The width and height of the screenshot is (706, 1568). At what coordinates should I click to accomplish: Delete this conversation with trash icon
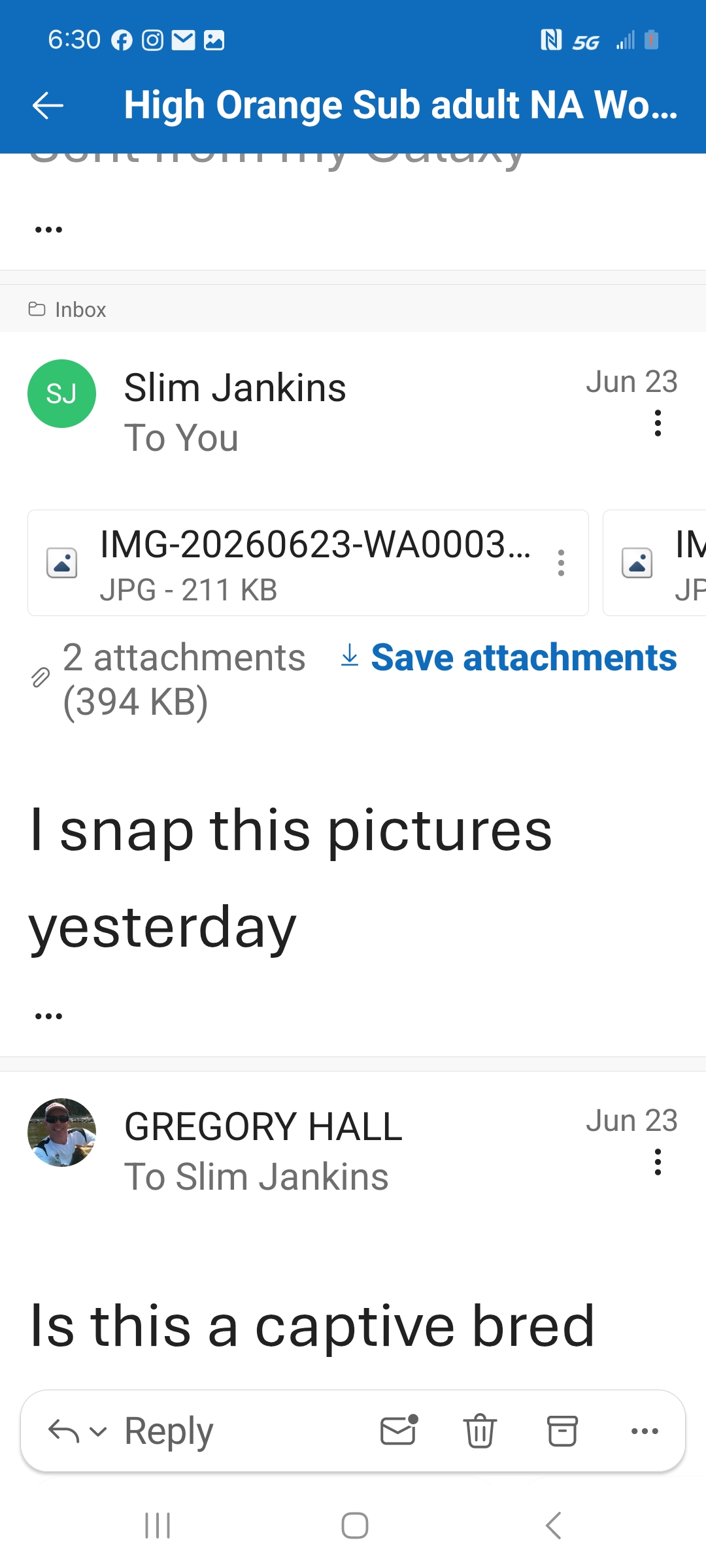[x=480, y=1431]
